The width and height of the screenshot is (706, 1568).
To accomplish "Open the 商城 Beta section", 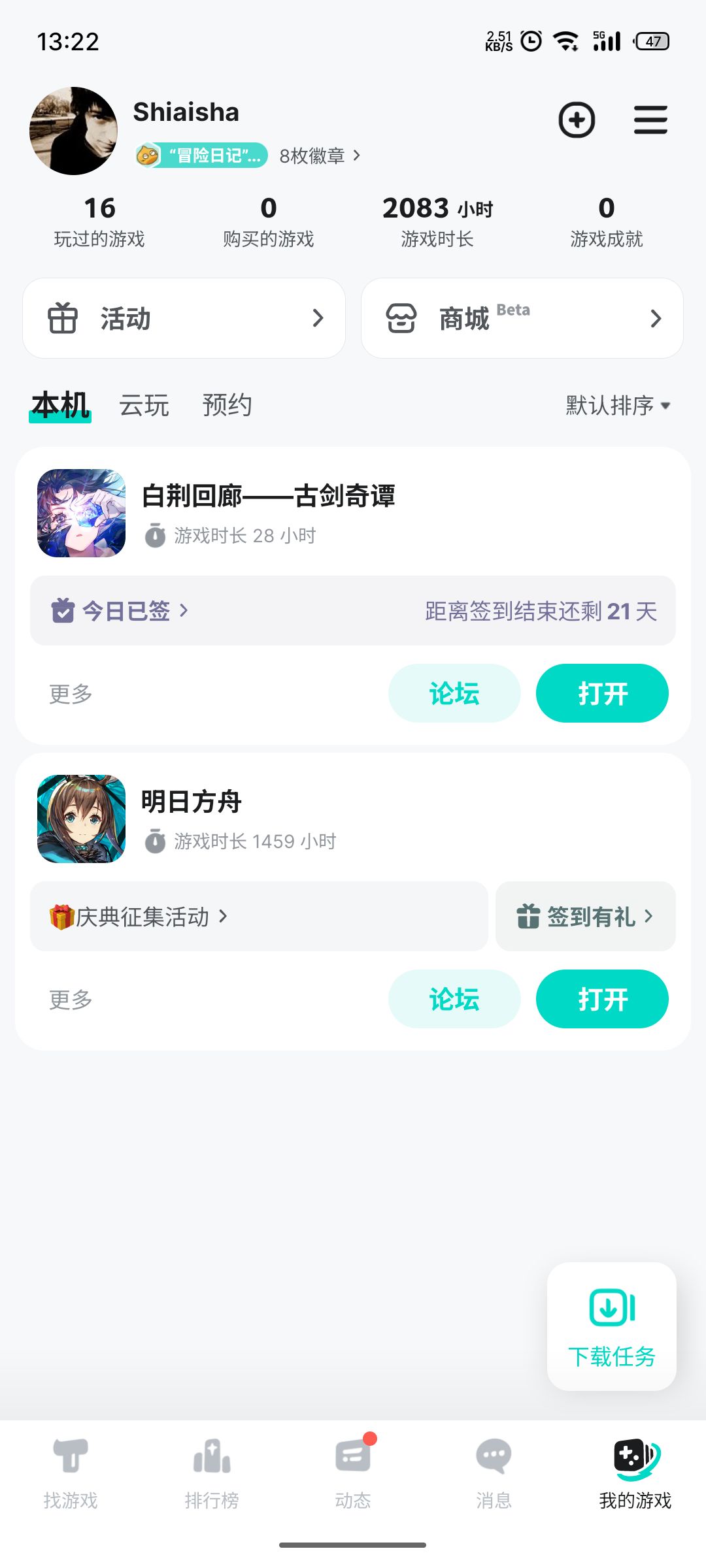I will click(x=520, y=318).
